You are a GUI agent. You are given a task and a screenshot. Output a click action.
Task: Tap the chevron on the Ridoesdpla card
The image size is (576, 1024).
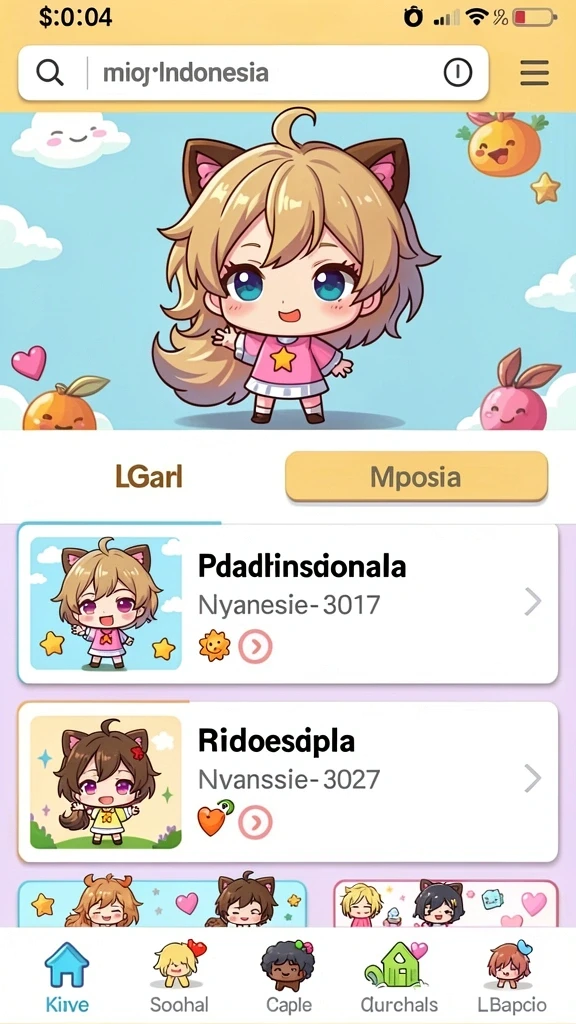click(x=533, y=778)
